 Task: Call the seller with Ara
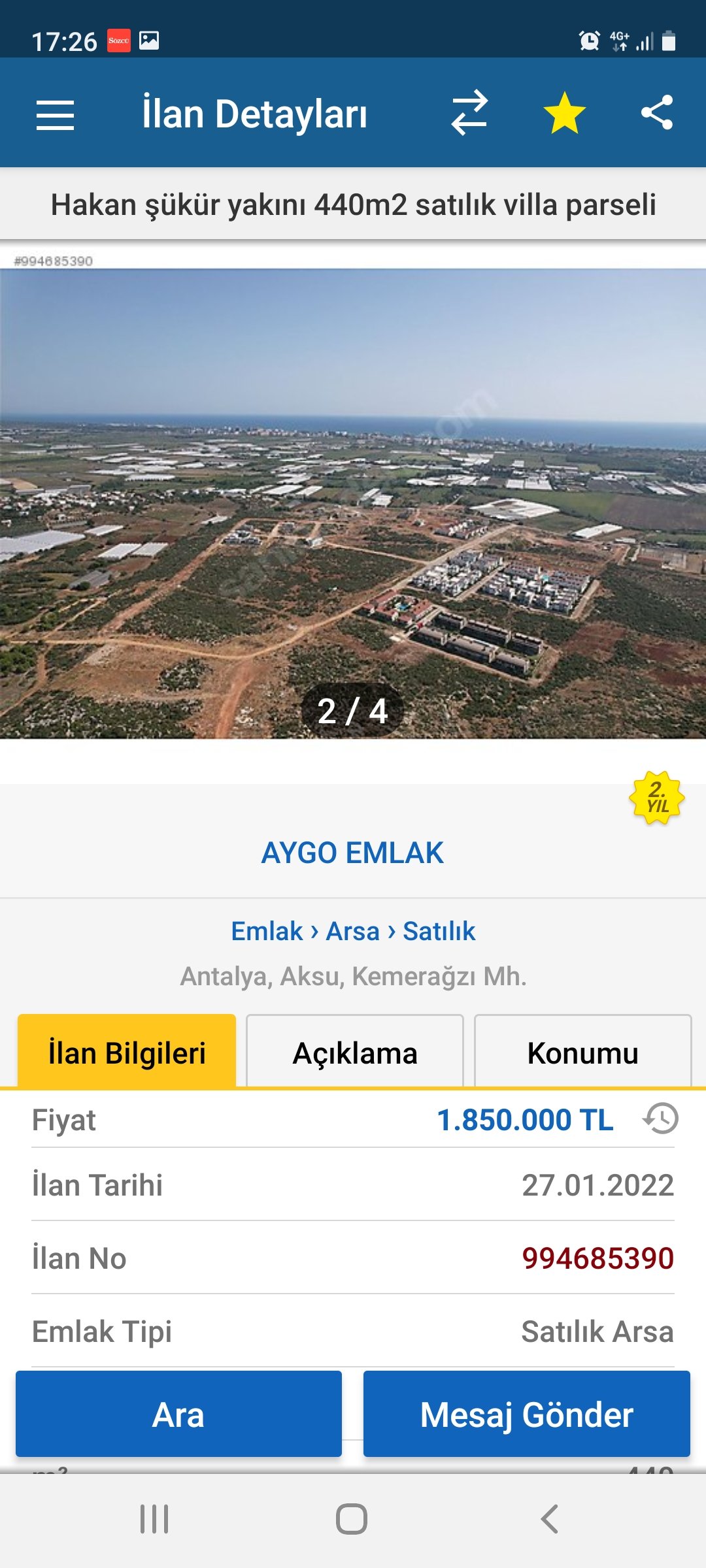[x=178, y=1414]
